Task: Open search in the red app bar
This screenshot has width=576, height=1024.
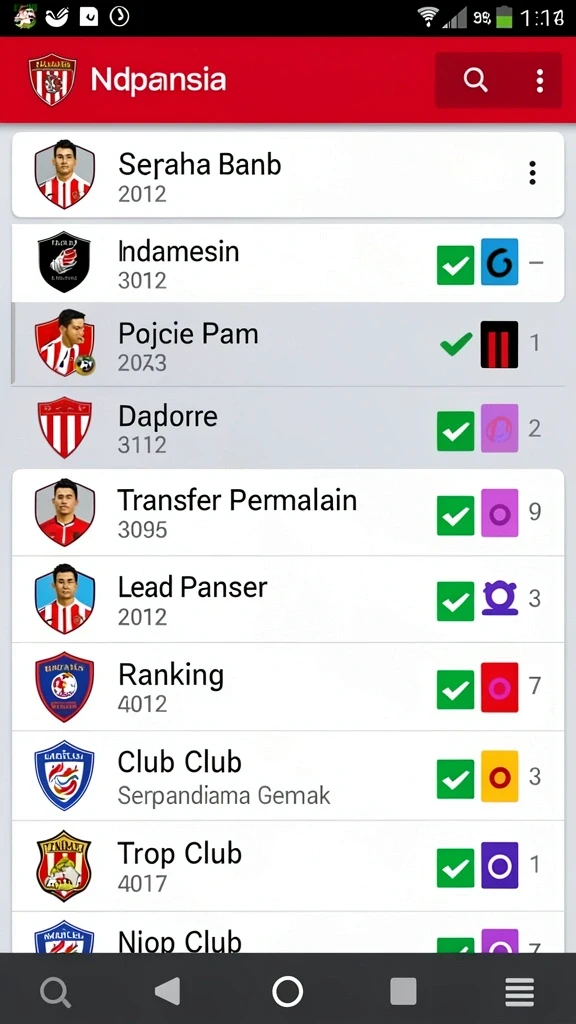Action: tap(475, 80)
